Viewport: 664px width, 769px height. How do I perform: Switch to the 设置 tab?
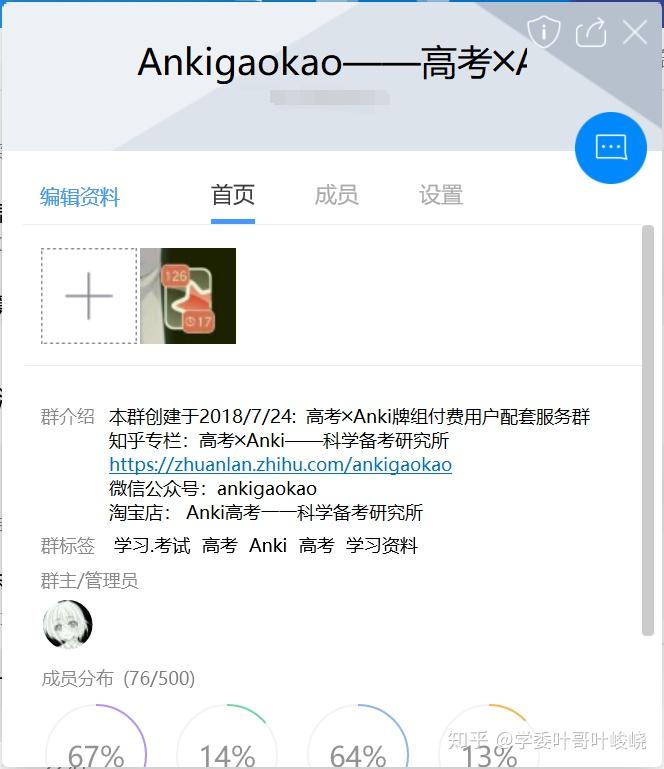click(441, 195)
